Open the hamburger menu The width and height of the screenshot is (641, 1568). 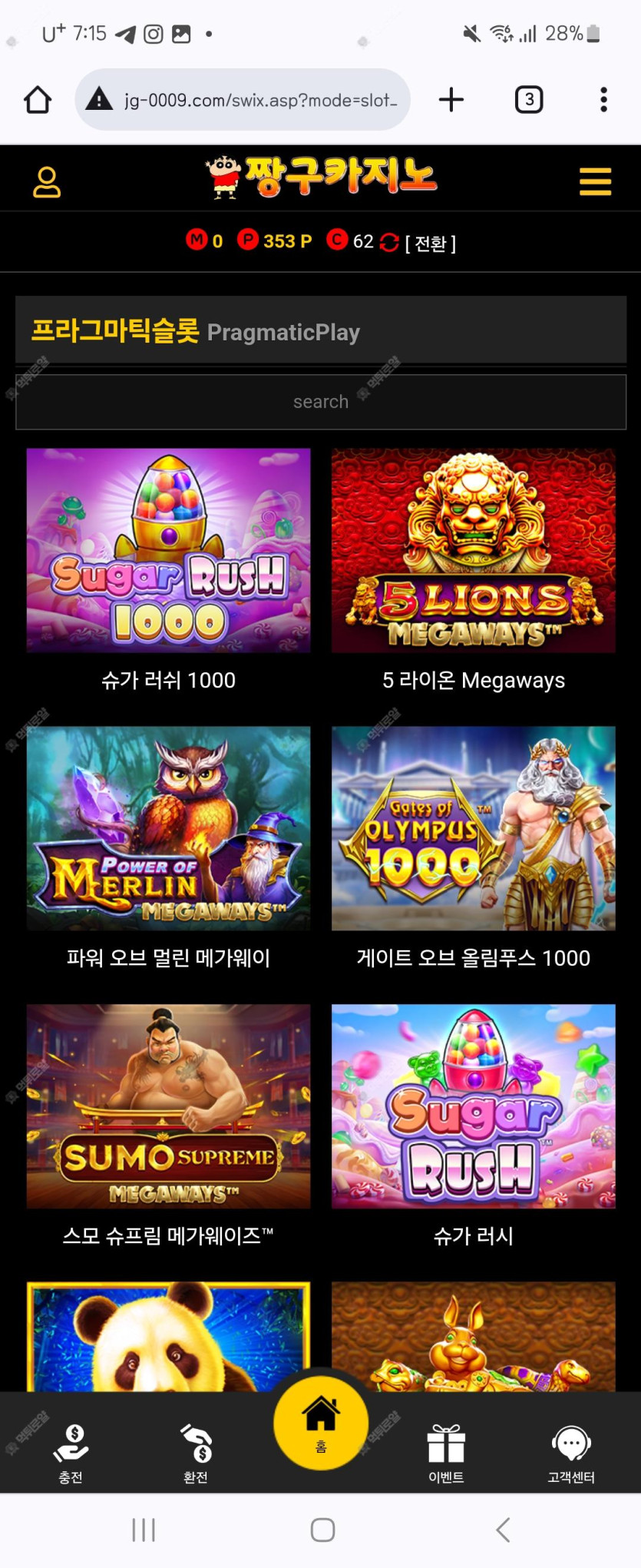(x=595, y=182)
